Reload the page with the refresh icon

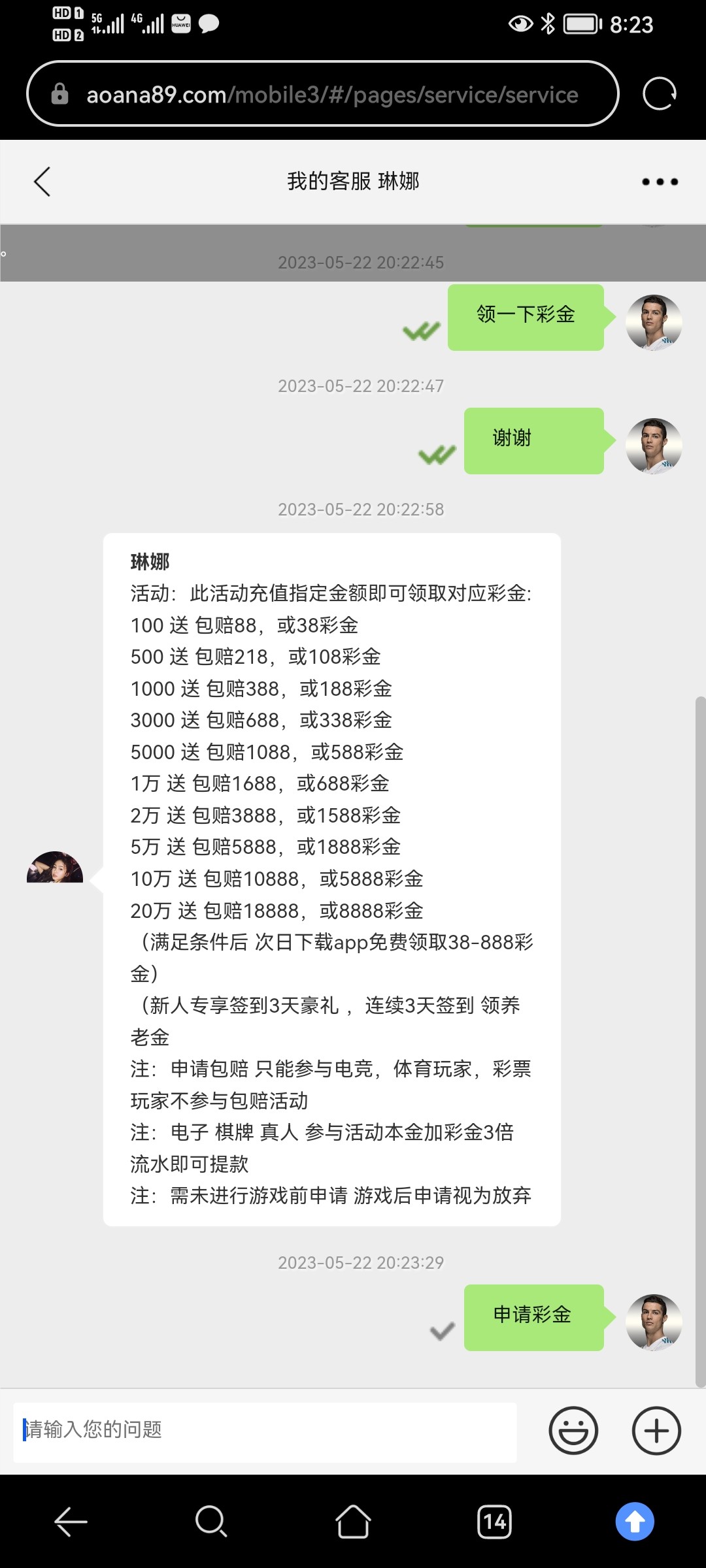659,94
